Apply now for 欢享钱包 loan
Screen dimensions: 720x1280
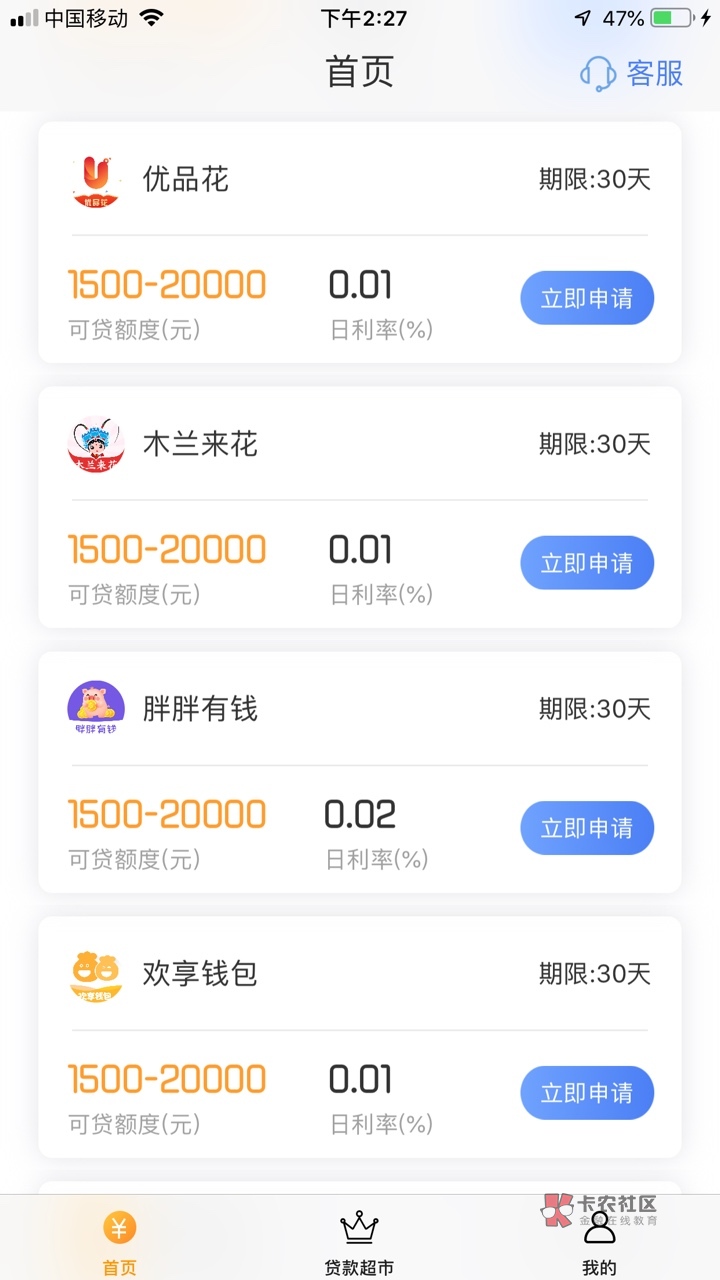click(587, 1093)
